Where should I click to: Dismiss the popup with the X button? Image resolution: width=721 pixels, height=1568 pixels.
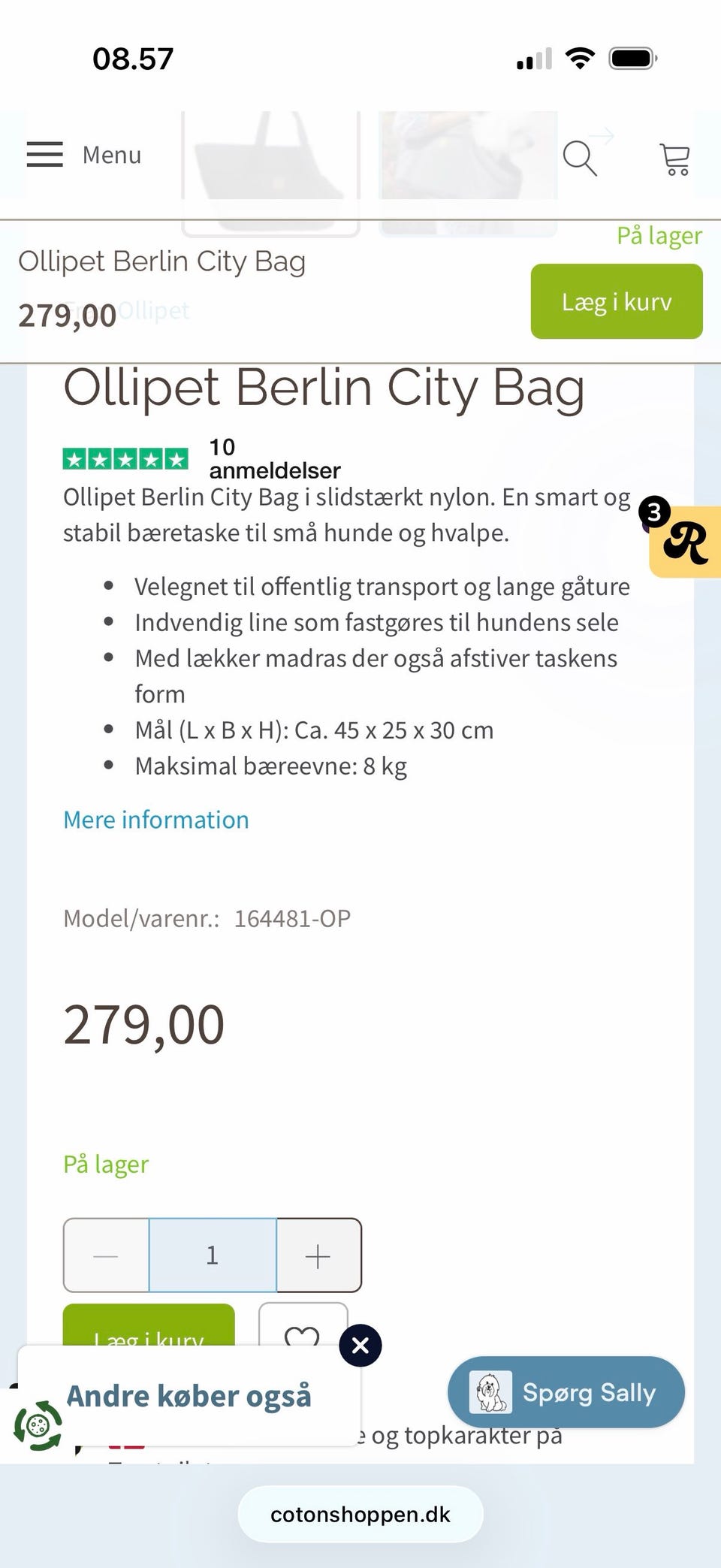coord(360,1345)
